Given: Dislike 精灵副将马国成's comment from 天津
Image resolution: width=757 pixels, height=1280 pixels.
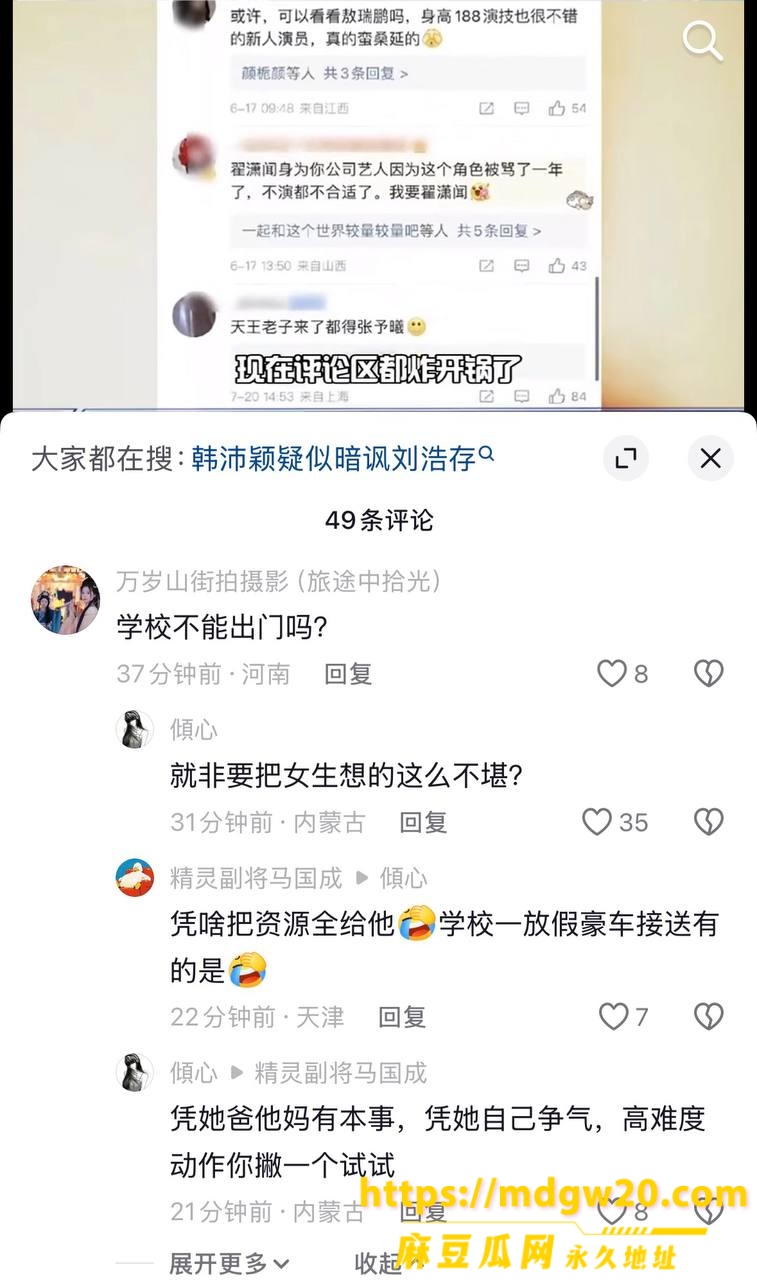Looking at the screenshot, I should pyautogui.click(x=709, y=1017).
